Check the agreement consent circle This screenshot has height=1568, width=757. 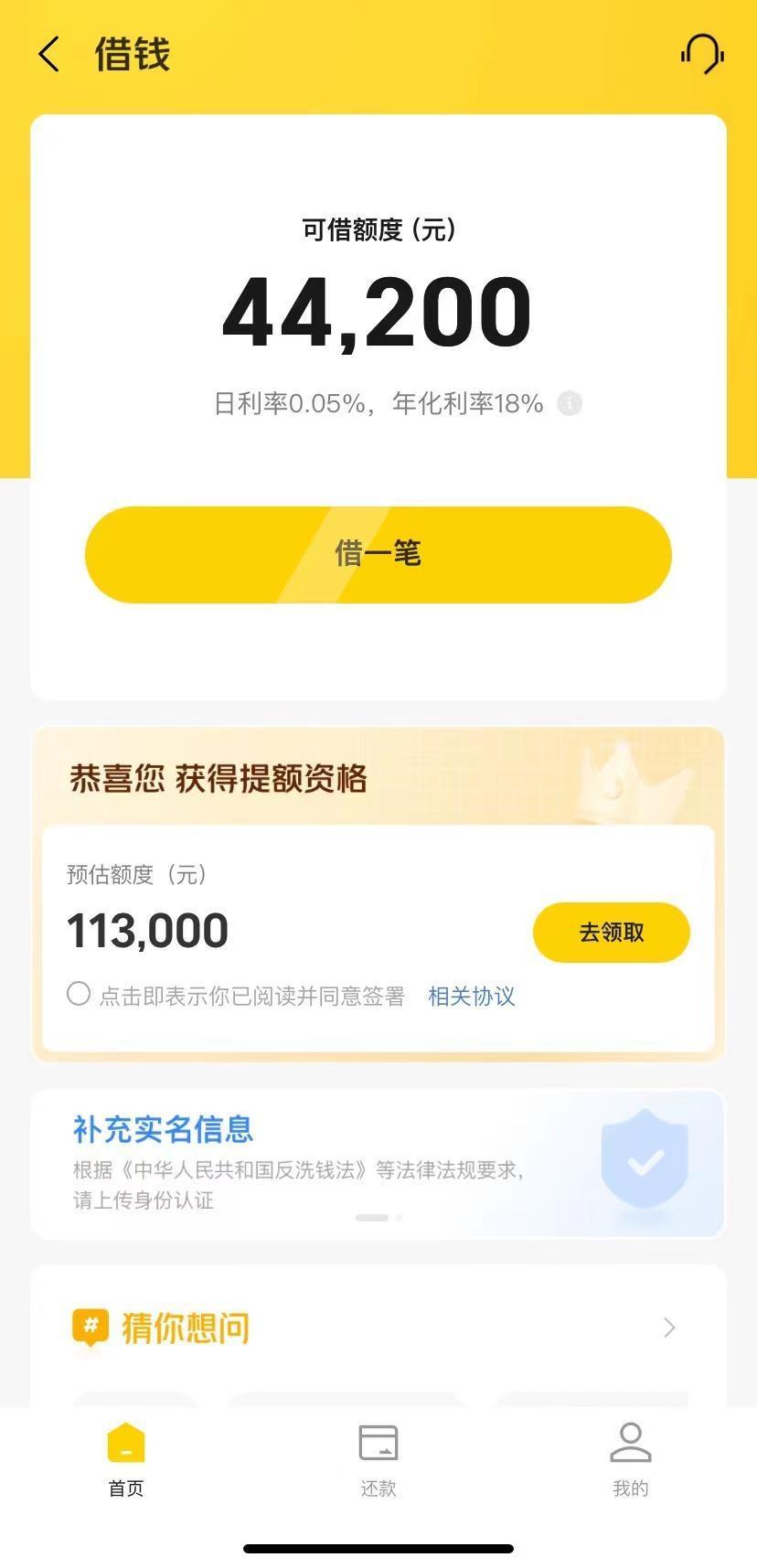tap(79, 994)
